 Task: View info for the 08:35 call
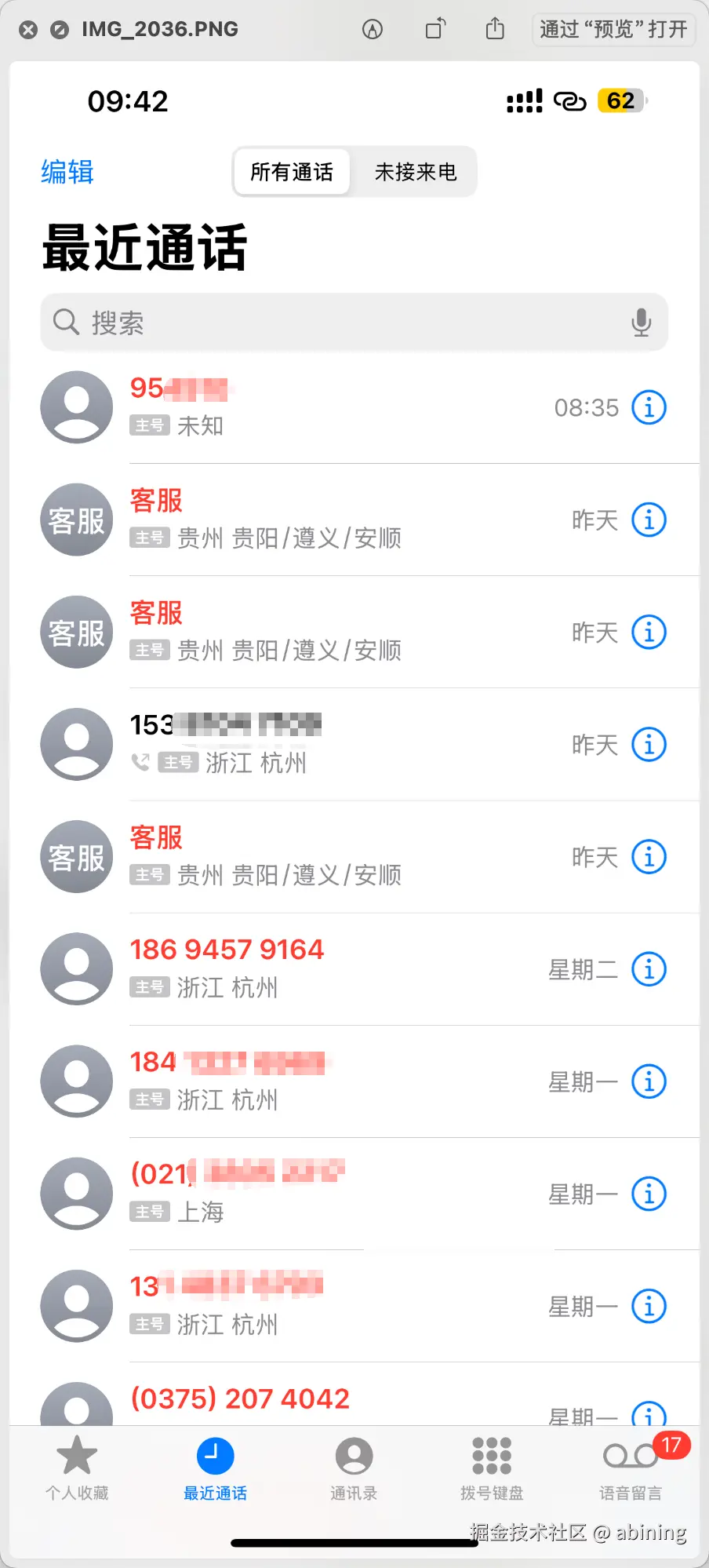[x=649, y=407]
